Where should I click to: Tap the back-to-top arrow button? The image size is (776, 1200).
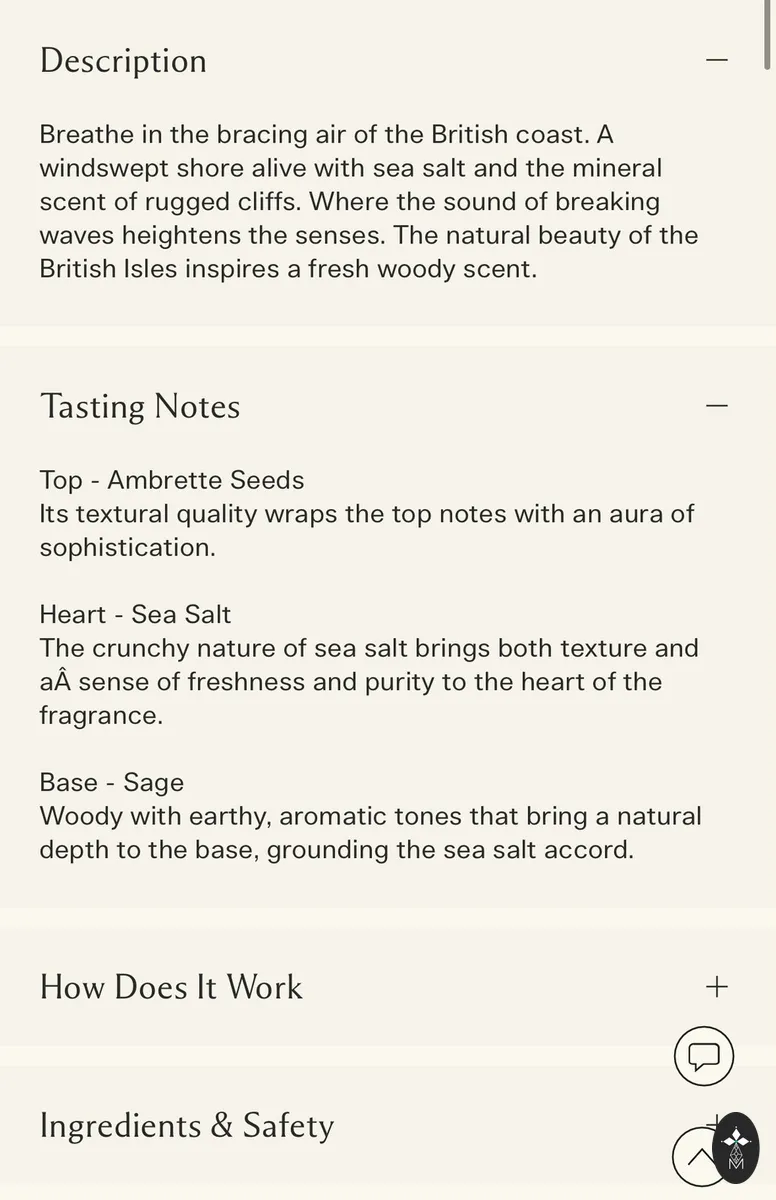697,1157
